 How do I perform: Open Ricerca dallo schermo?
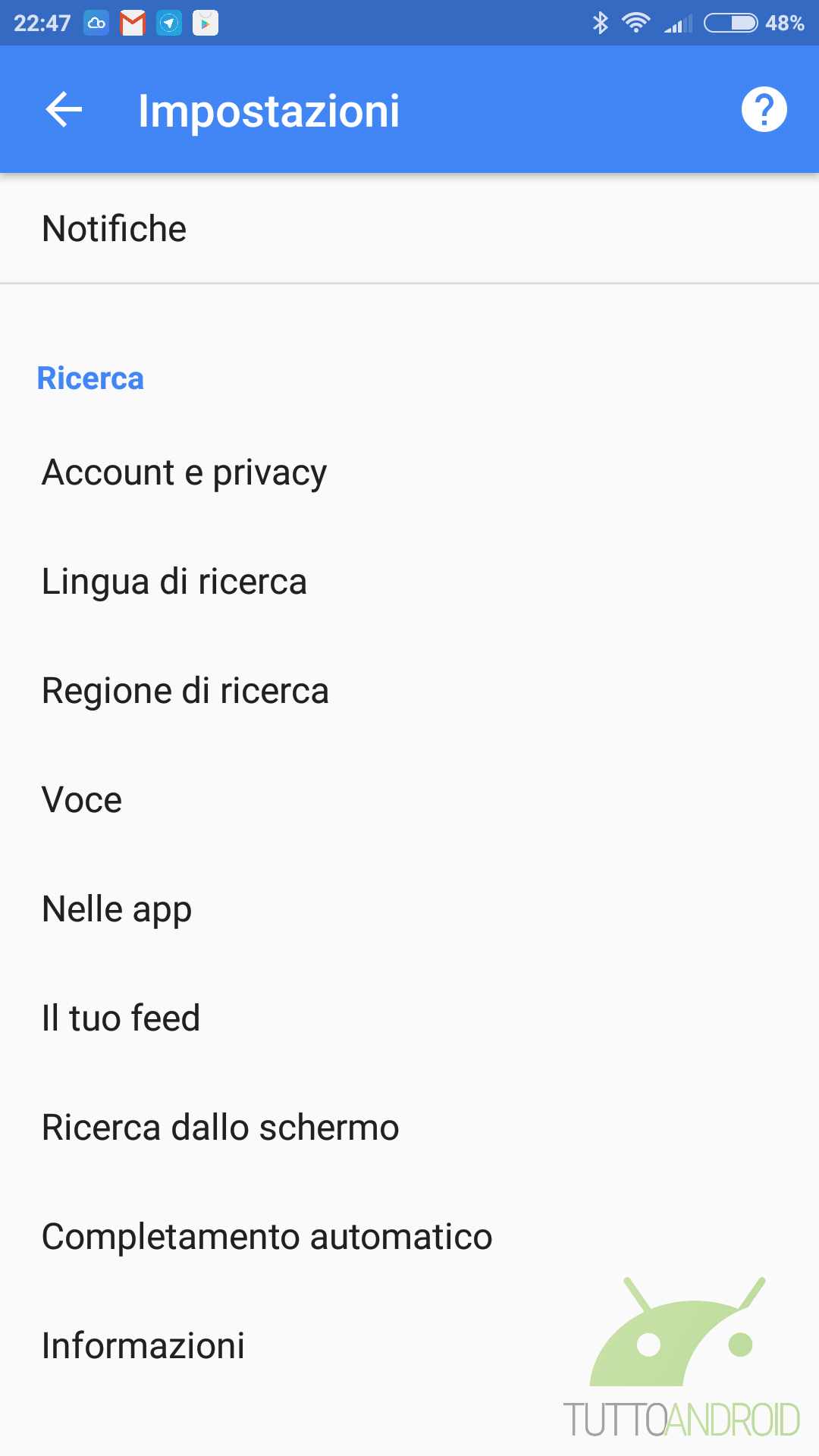pyautogui.click(x=409, y=1128)
